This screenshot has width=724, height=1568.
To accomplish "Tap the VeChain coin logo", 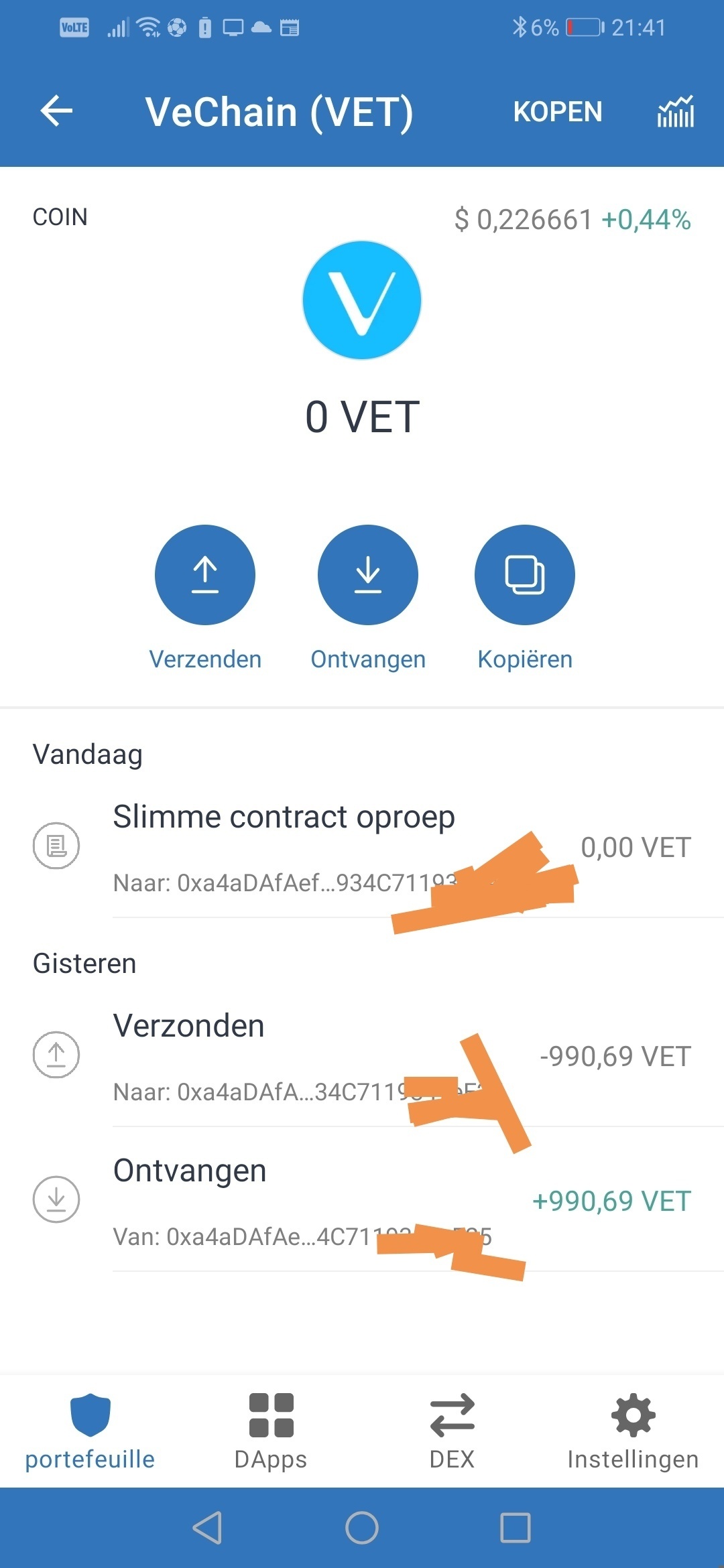I will 362,300.
